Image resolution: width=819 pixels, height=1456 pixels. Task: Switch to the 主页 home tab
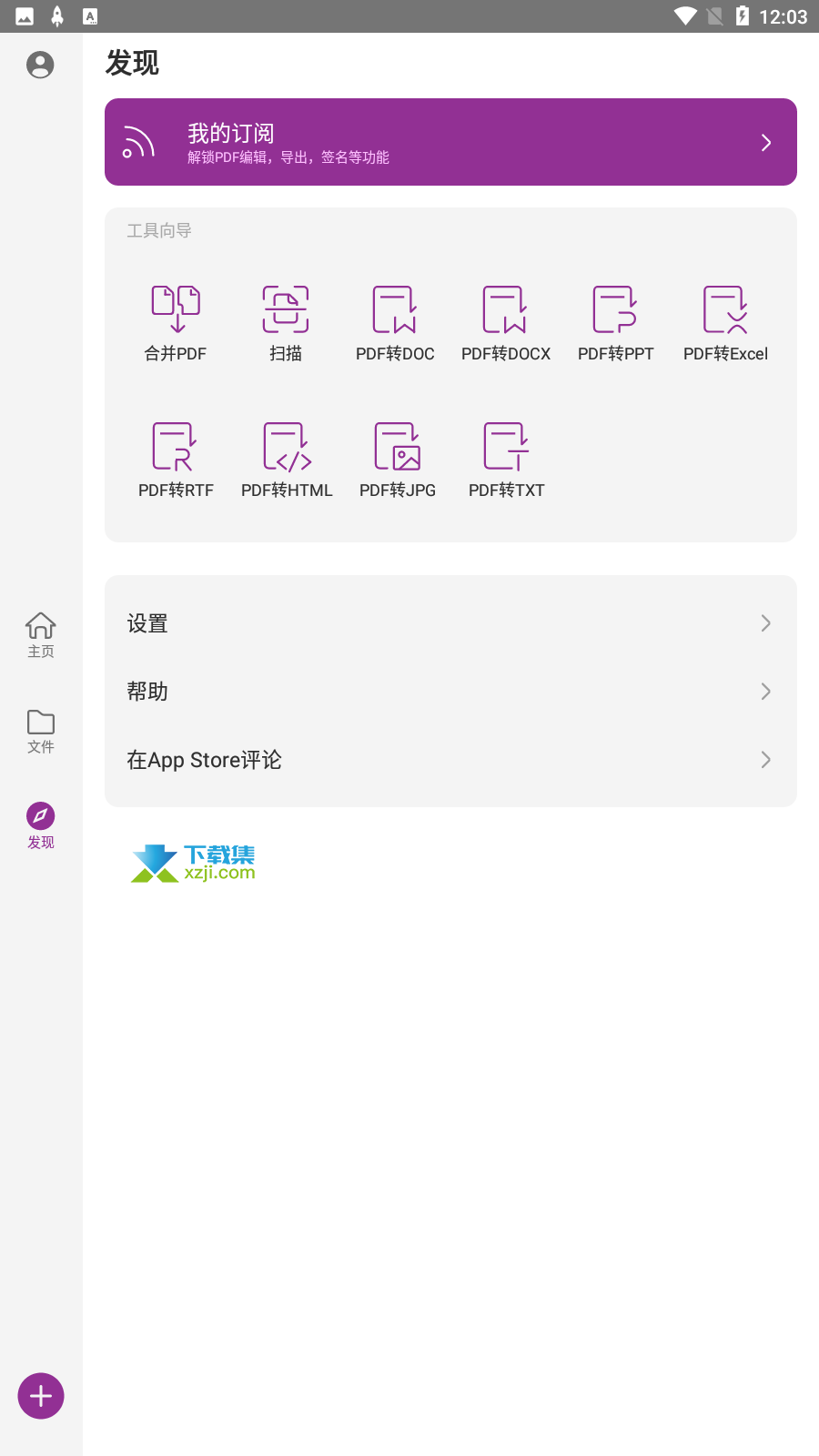(41, 634)
